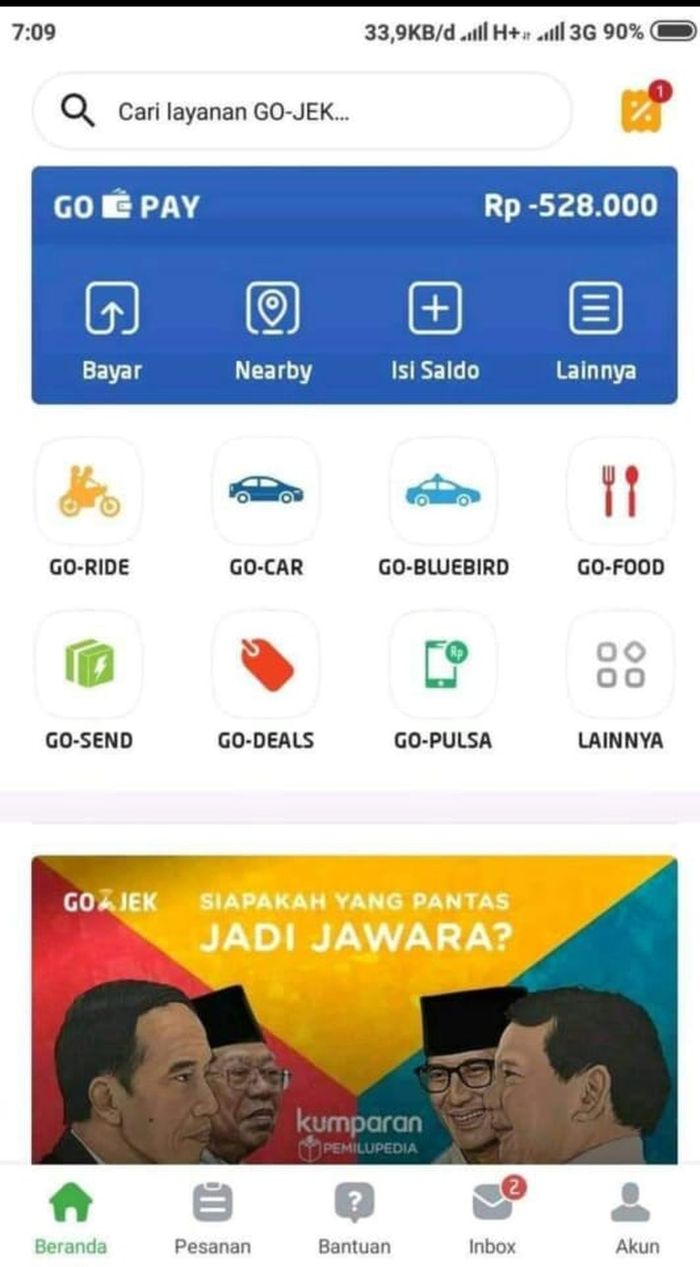The width and height of the screenshot is (700, 1267).
Task: Open Lainnya in the GO-PAY panel
Action: (595, 332)
